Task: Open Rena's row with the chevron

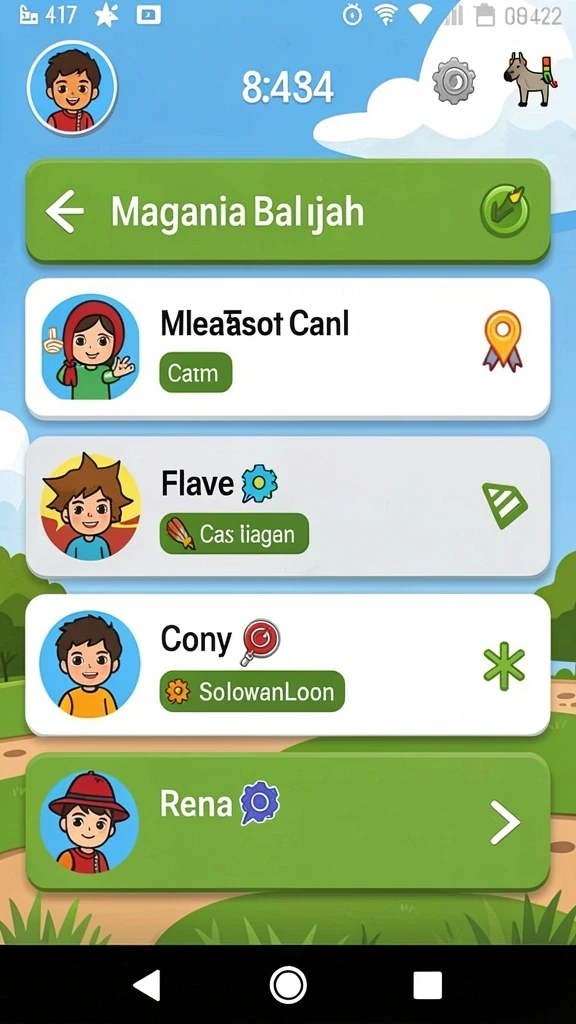Action: tap(505, 823)
